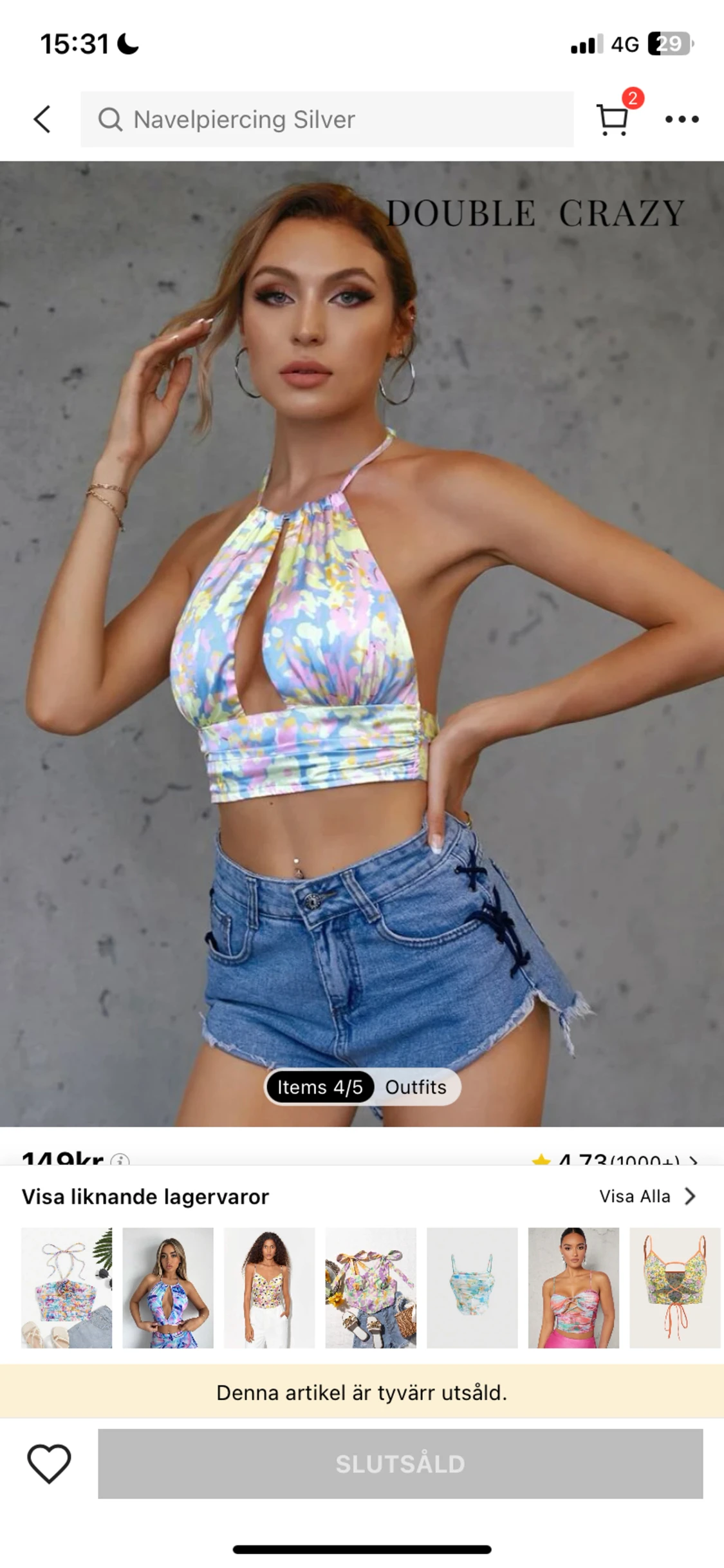Screen dimensions: 724x1568
Task: Open the three-dot overflow menu
Action: click(x=682, y=119)
